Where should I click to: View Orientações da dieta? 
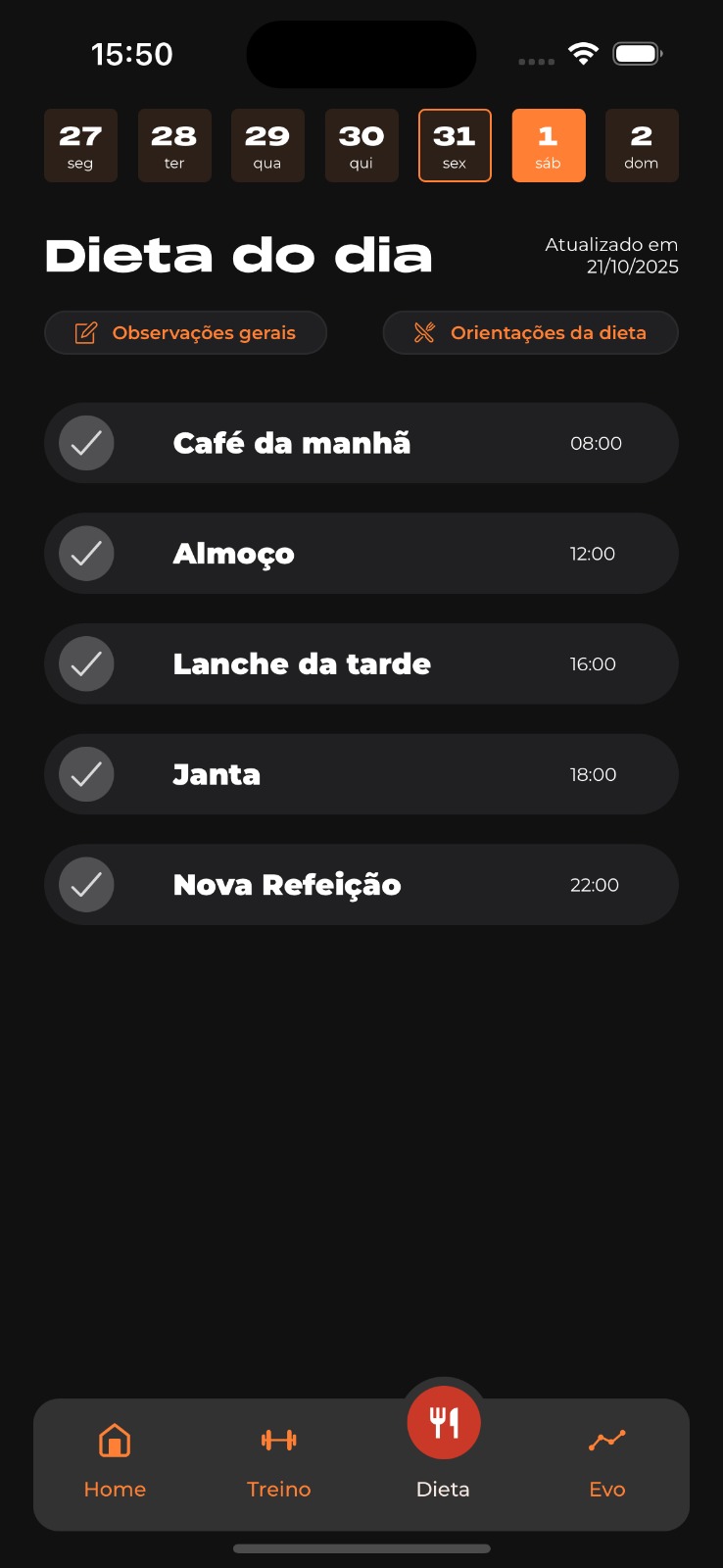tap(530, 332)
